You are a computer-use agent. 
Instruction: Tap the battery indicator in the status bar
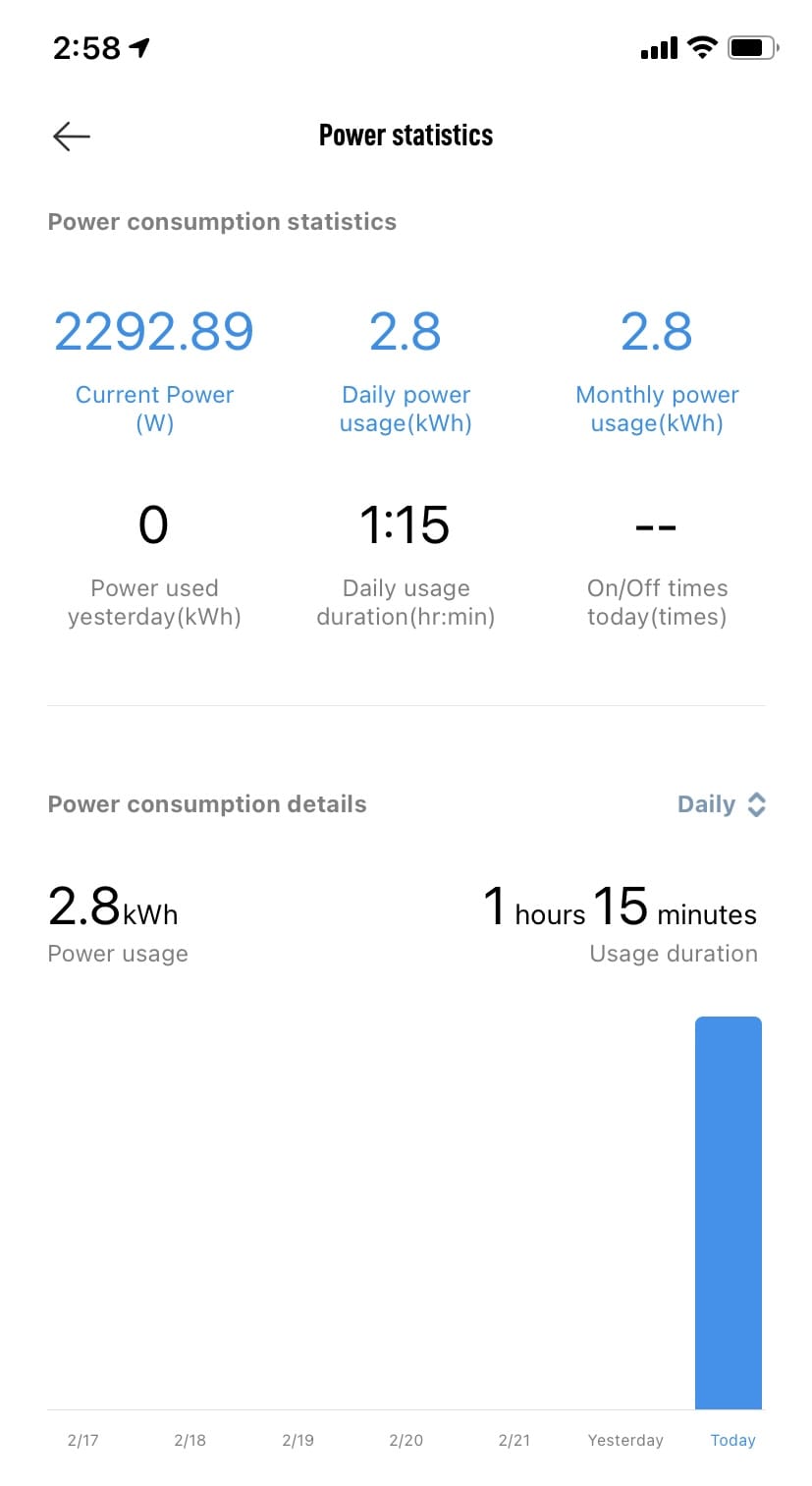click(x=753, y=47)
